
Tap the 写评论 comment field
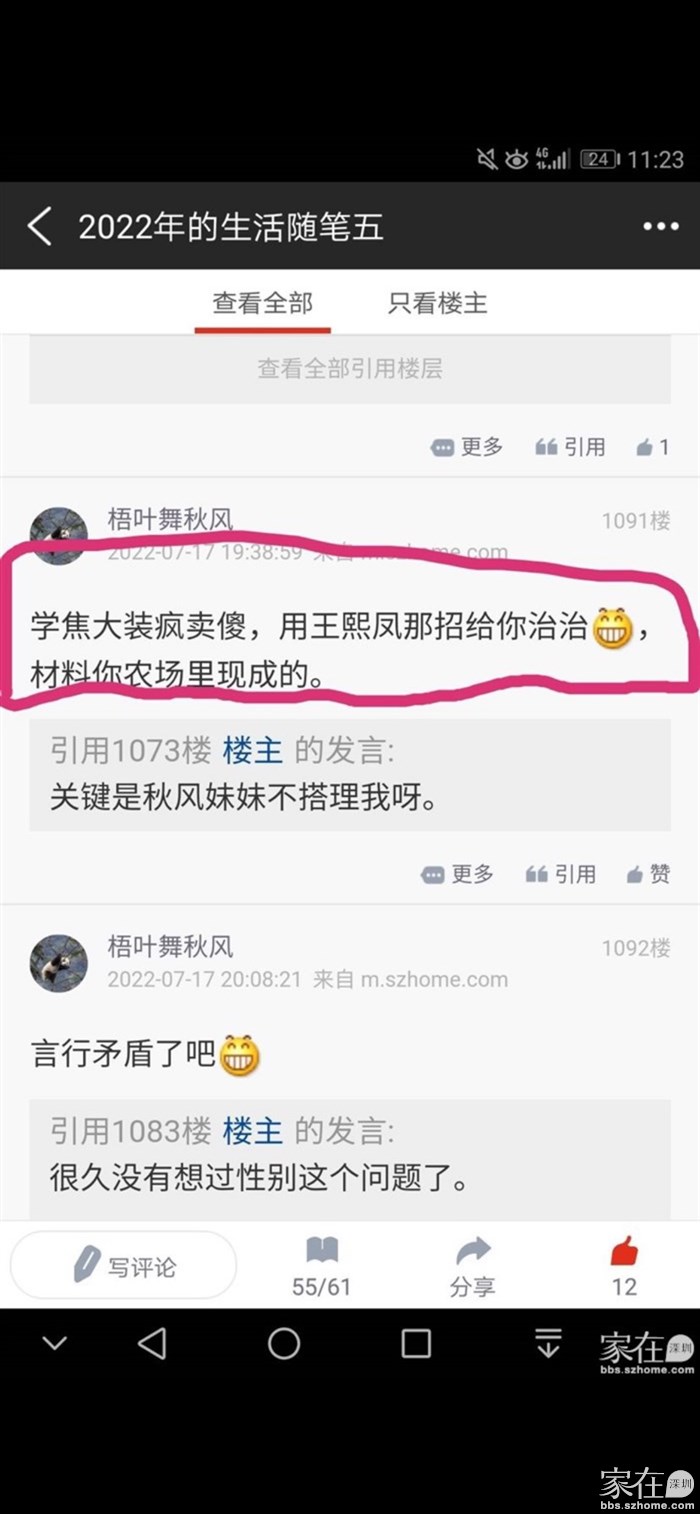[x=124, y=1266]
